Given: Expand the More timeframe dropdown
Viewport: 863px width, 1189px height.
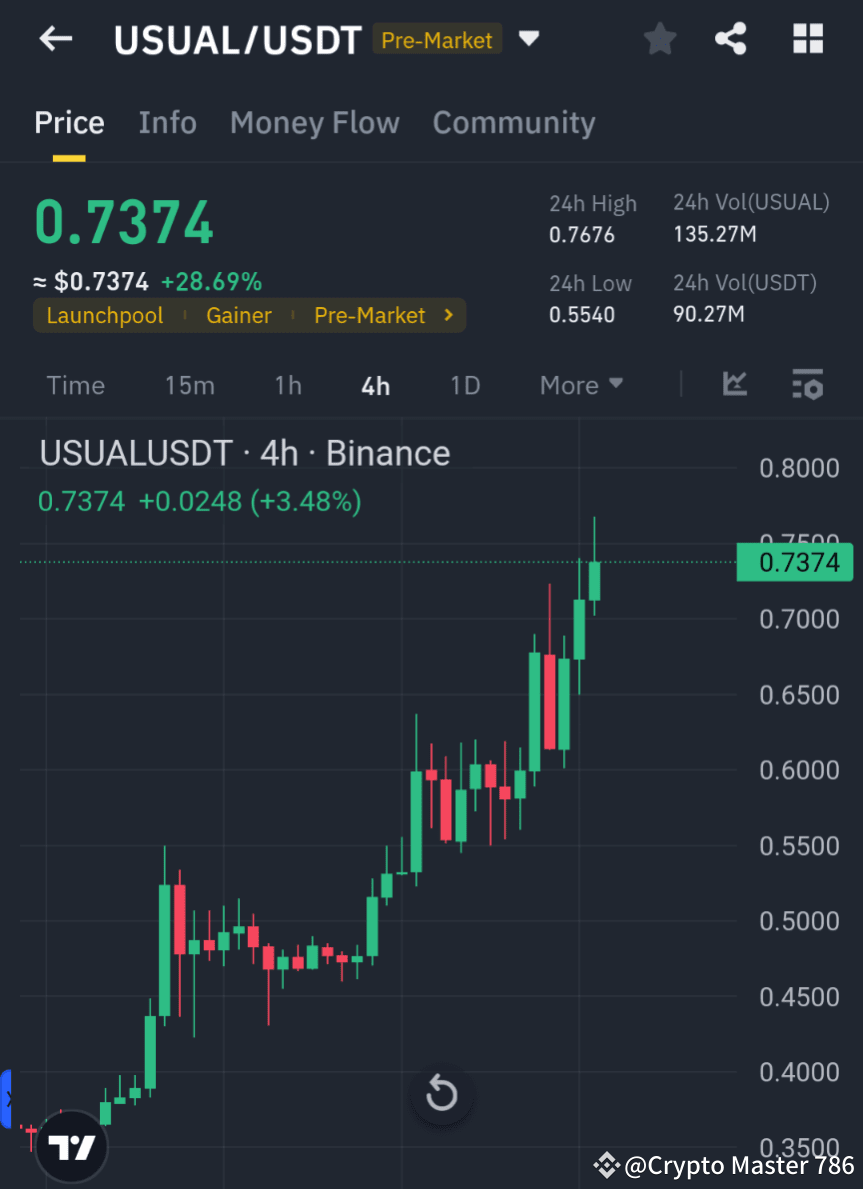Looking at the screenshot, I should (581, 385).
